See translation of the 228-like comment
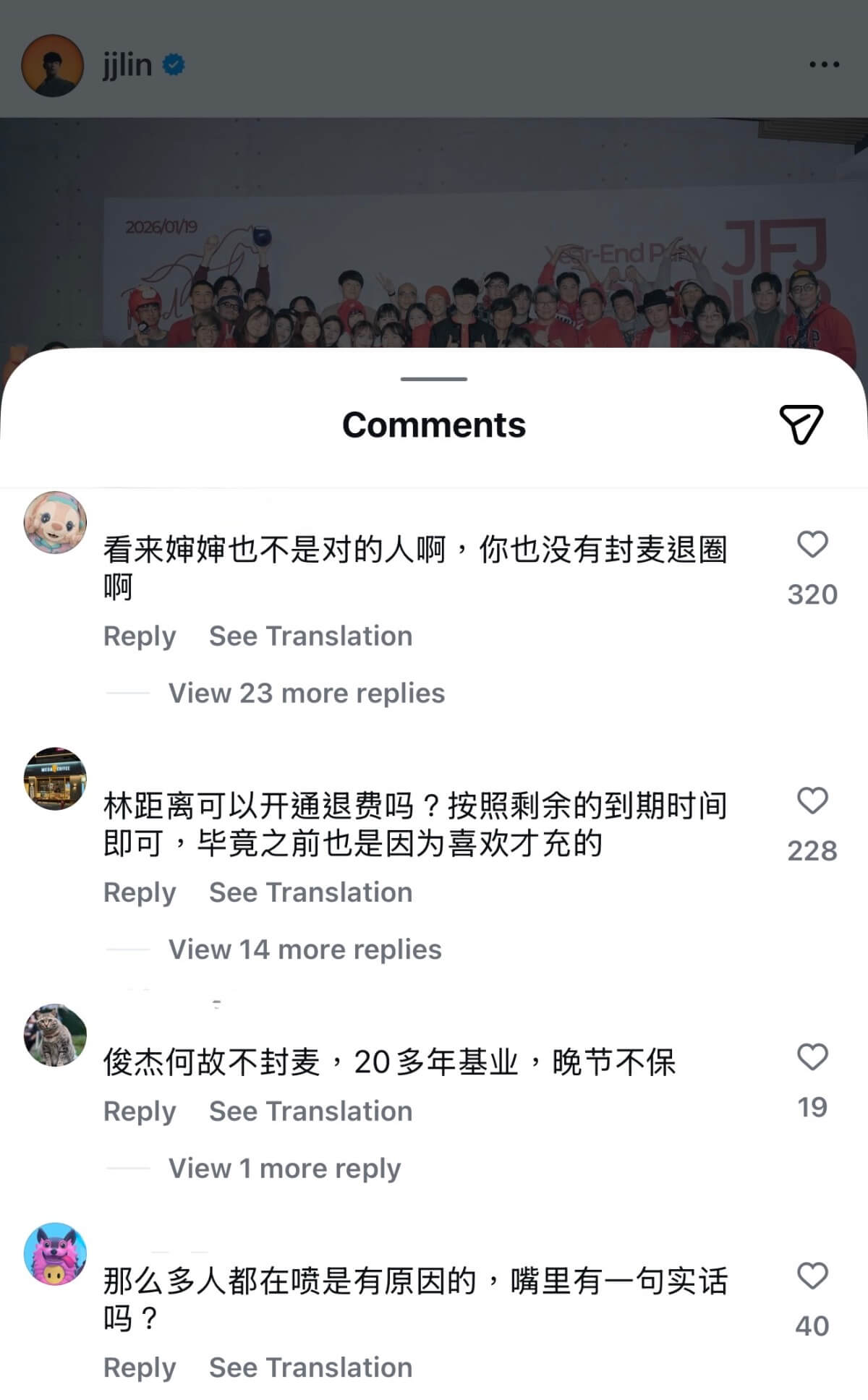The height and width of the screenshot is (1400, 868). click(310, 892)
